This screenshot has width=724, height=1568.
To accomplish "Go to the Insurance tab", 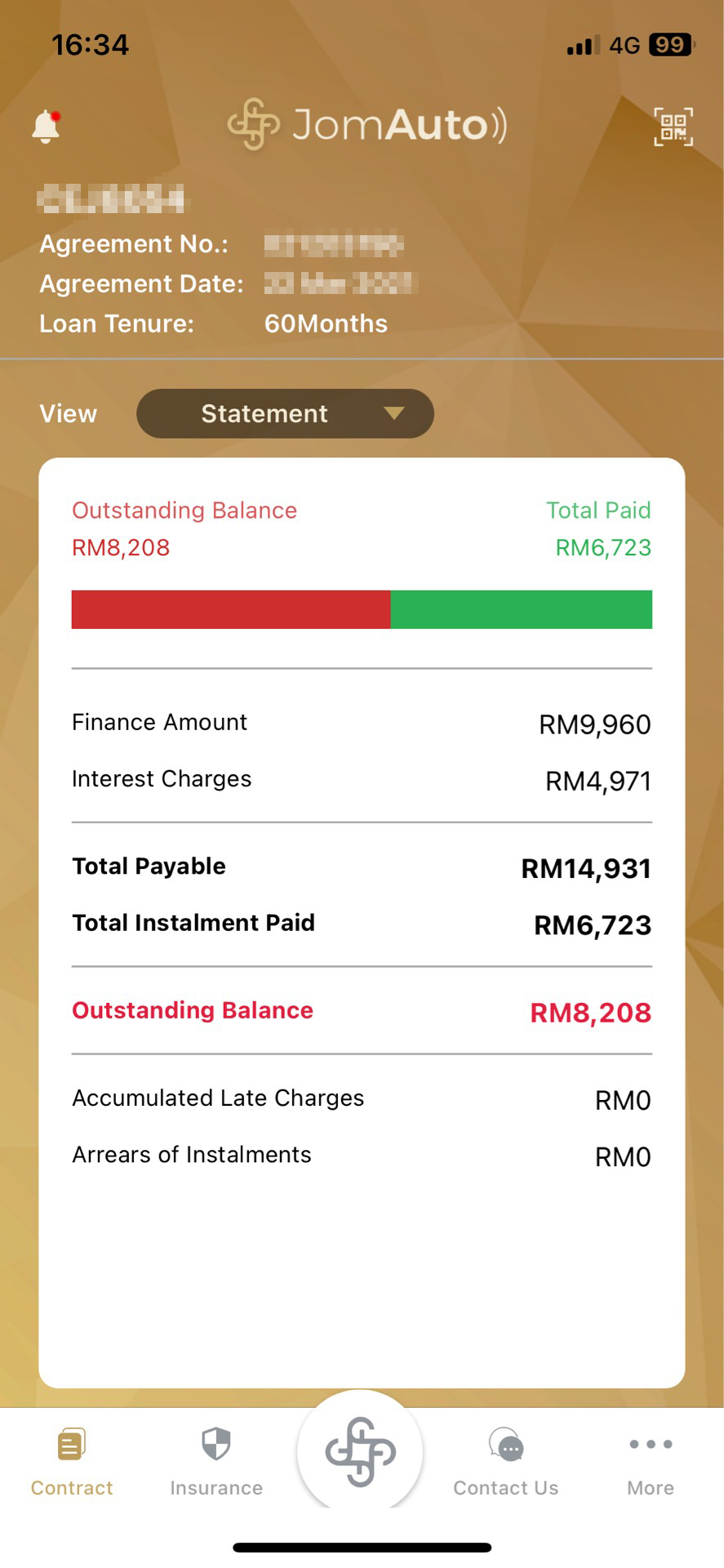I will click(216, 1462).
